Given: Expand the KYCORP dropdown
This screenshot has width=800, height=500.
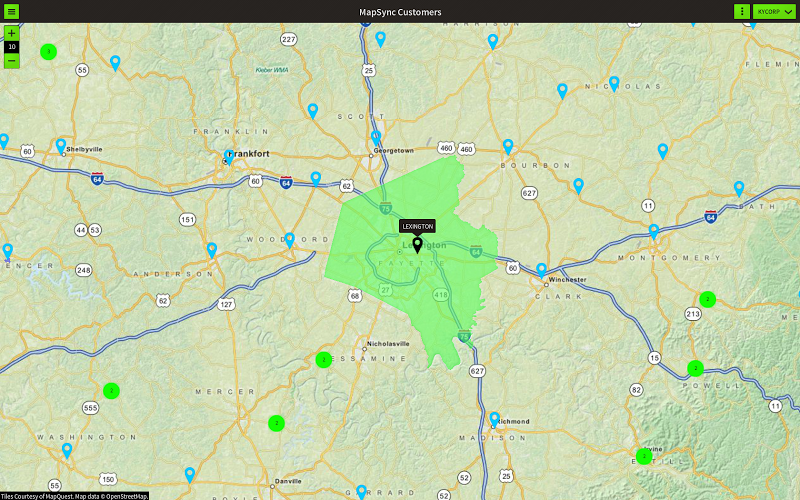Looking at the screenshot, I should click(775, 11).
